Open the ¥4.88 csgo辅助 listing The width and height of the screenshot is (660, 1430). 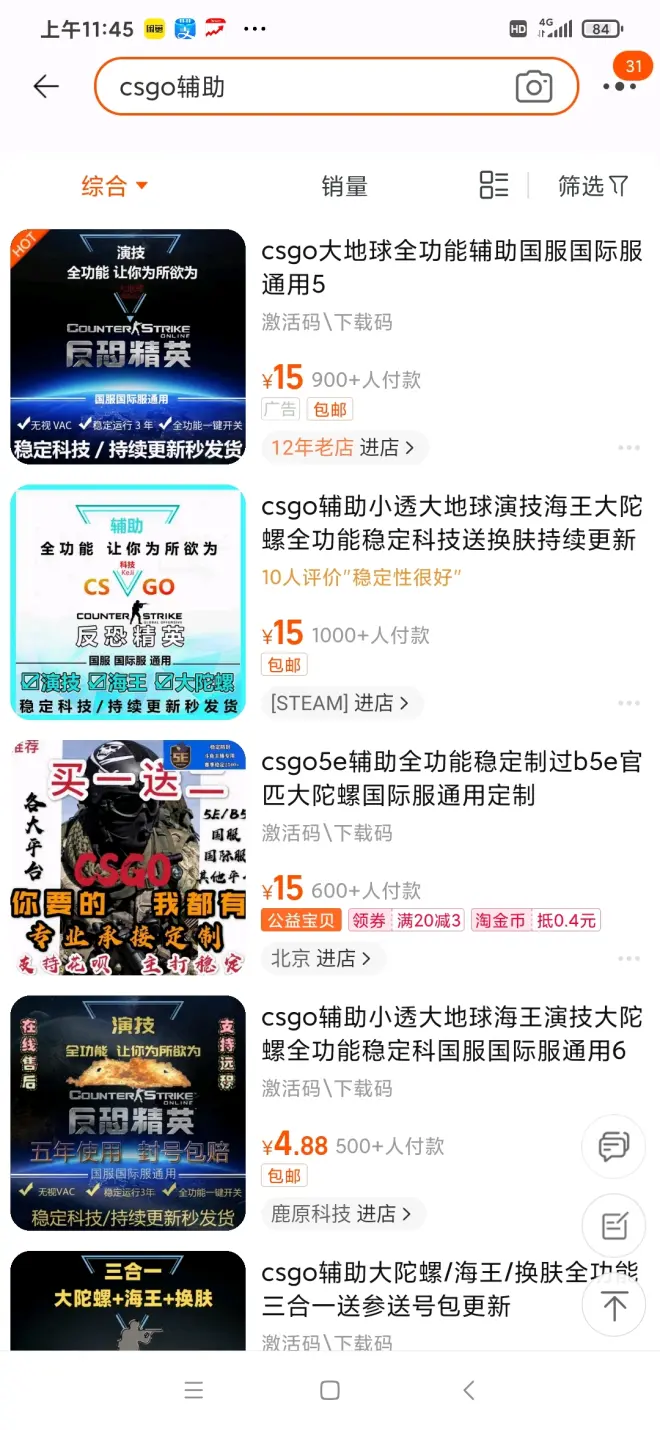click(x=451, y=1034)
